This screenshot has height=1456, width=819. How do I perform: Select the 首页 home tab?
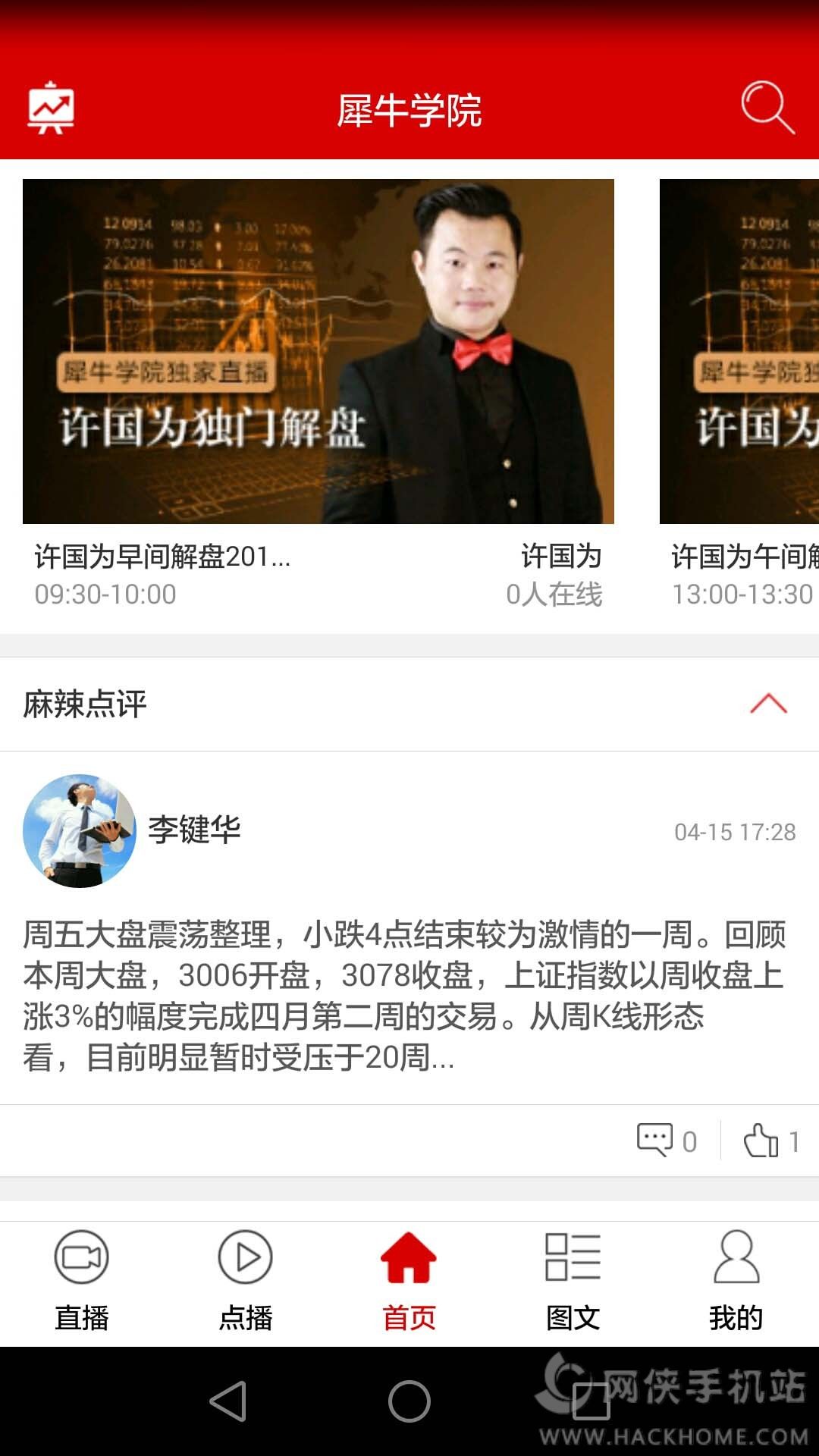[x=409, y=1282]
